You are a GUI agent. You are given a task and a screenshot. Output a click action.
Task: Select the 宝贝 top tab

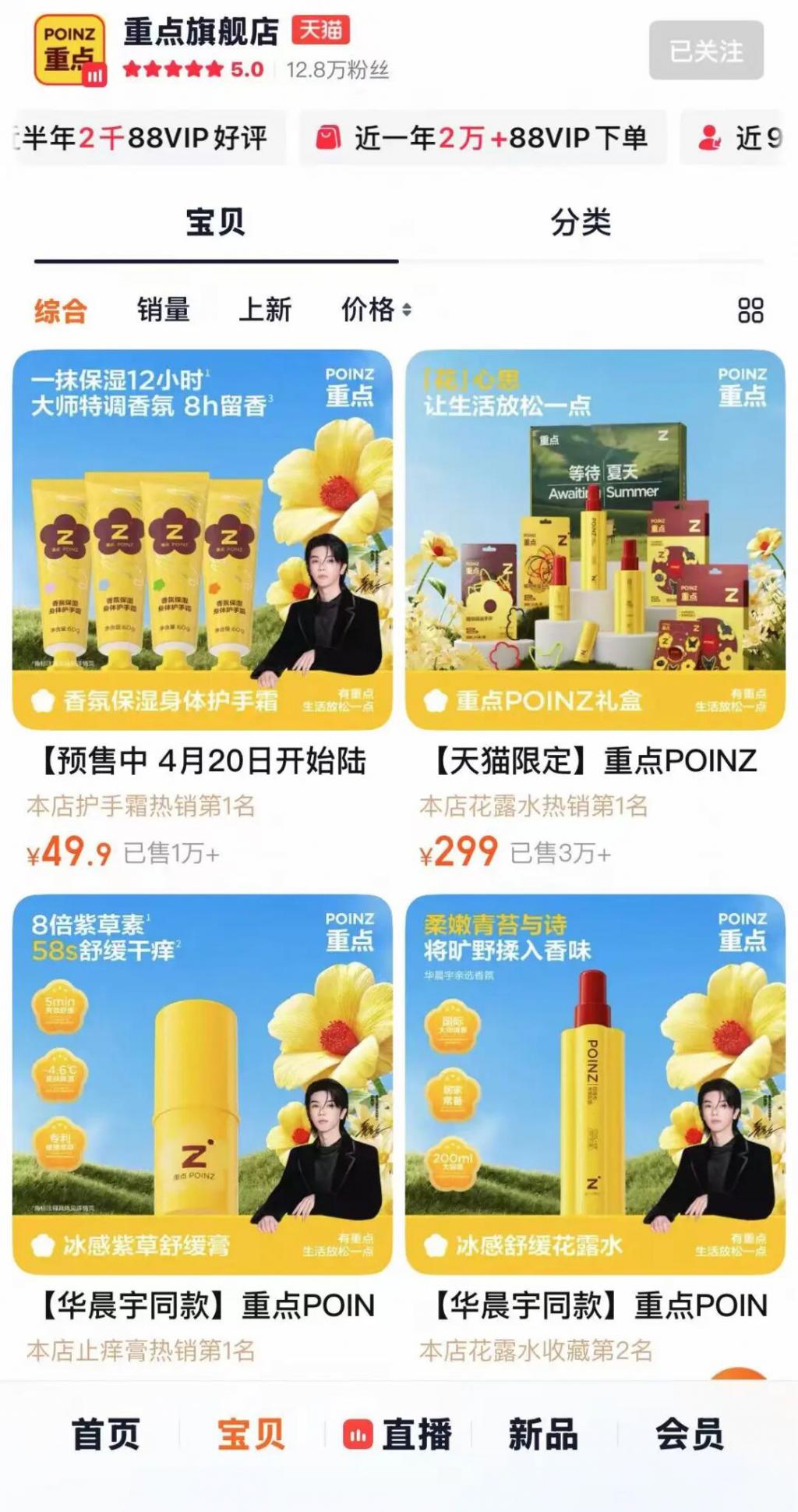216,223
